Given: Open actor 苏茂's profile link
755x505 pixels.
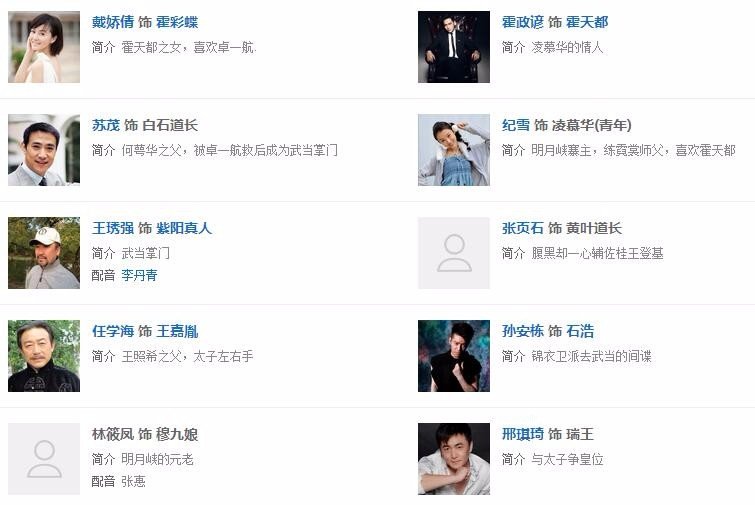Looking at the screenshot, I should 105,125.
